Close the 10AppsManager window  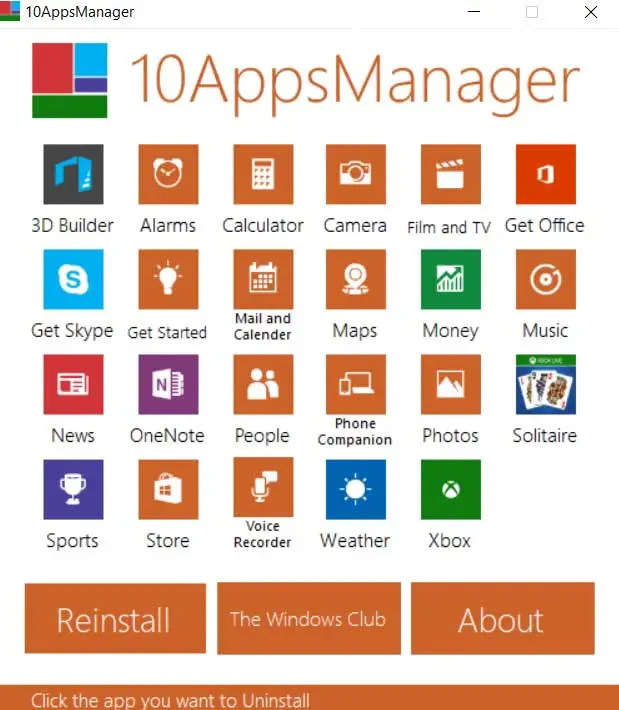[x=591, y=12]
